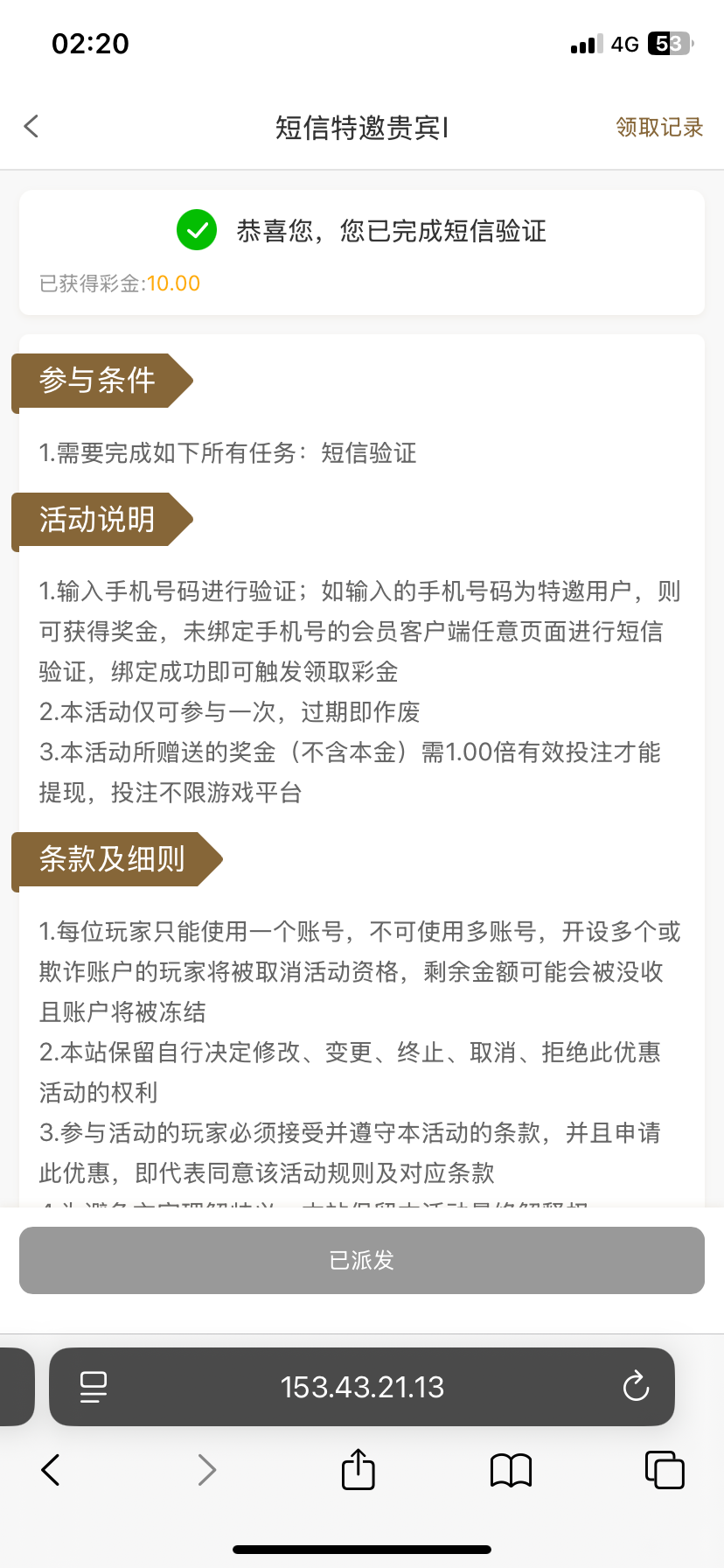Viewport: 724px width, 1568px height.
Task: Tap the 153.43.21.13 address bar
Action: 362,1387
